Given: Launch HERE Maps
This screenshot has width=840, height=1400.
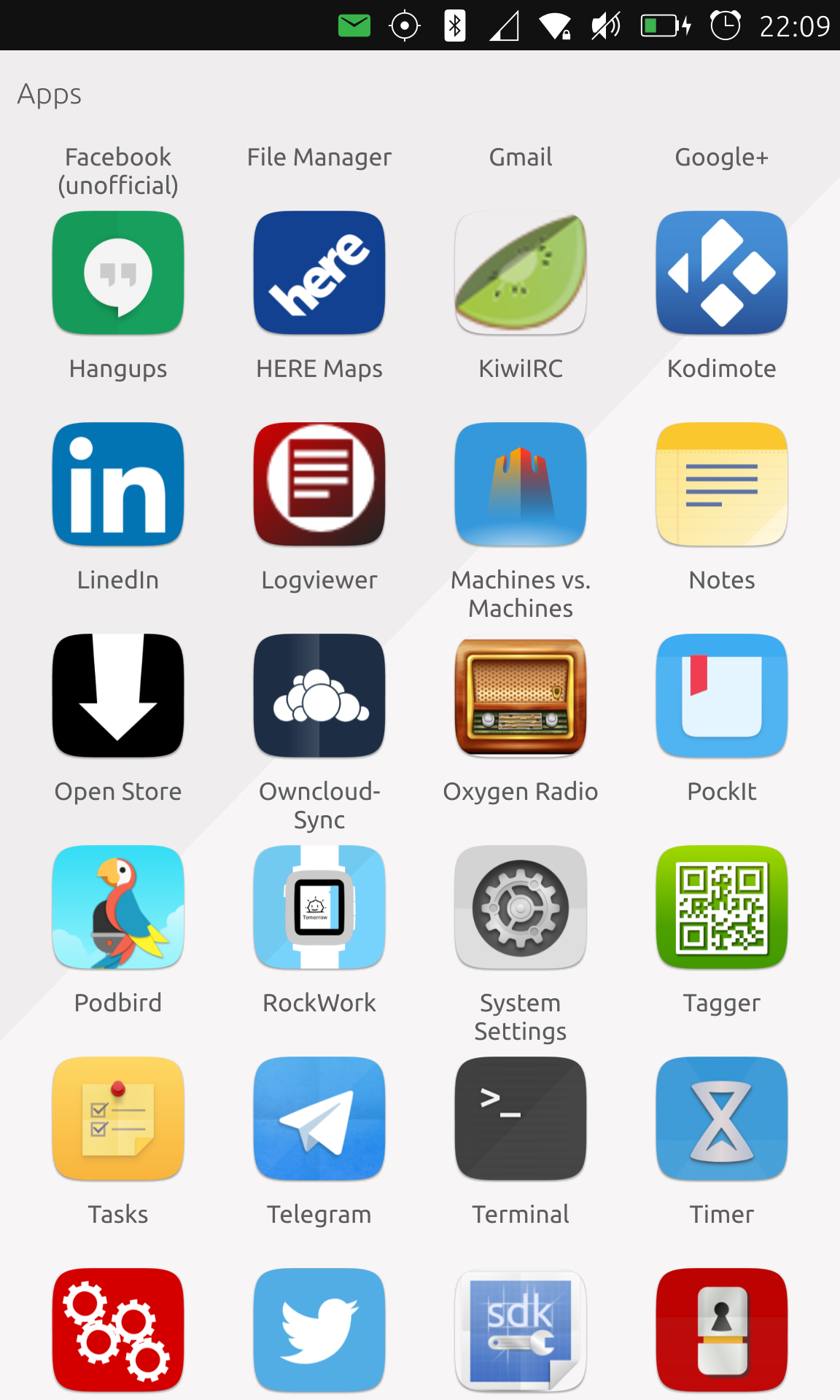Looking at the screenshot, I should pyautogui.click(x=319, y=273).
